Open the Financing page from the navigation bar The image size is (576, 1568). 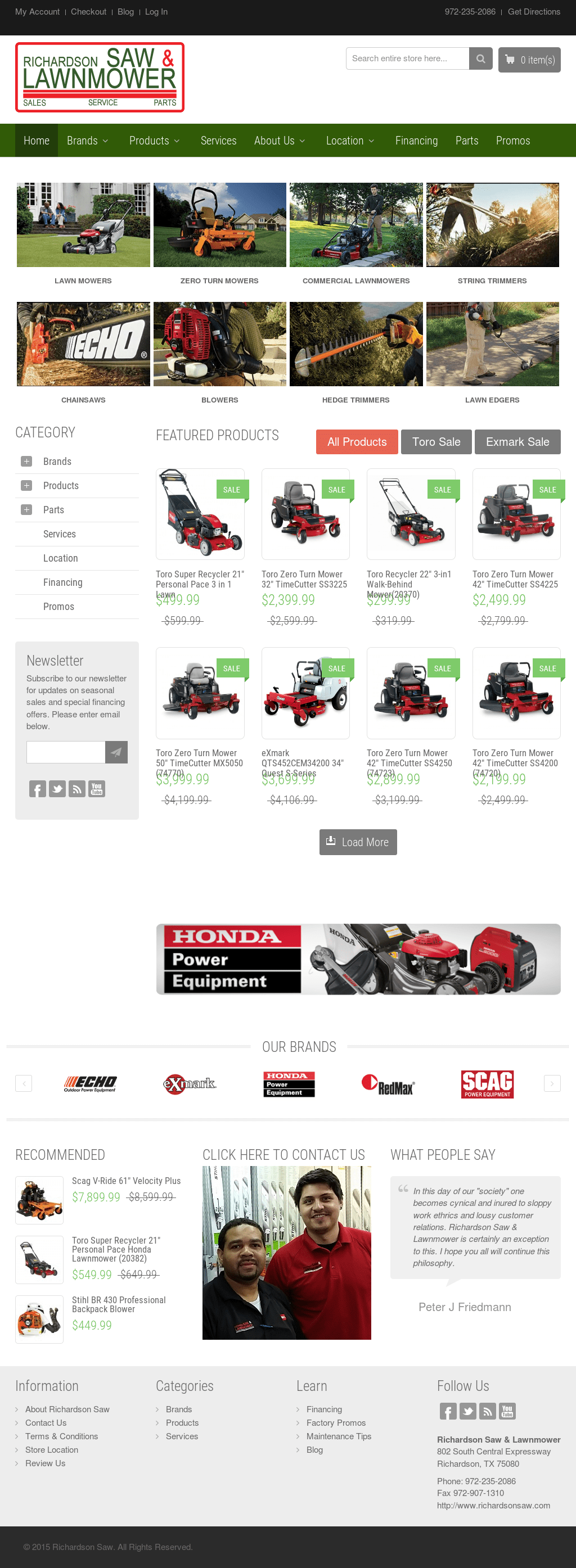point(416,141)
